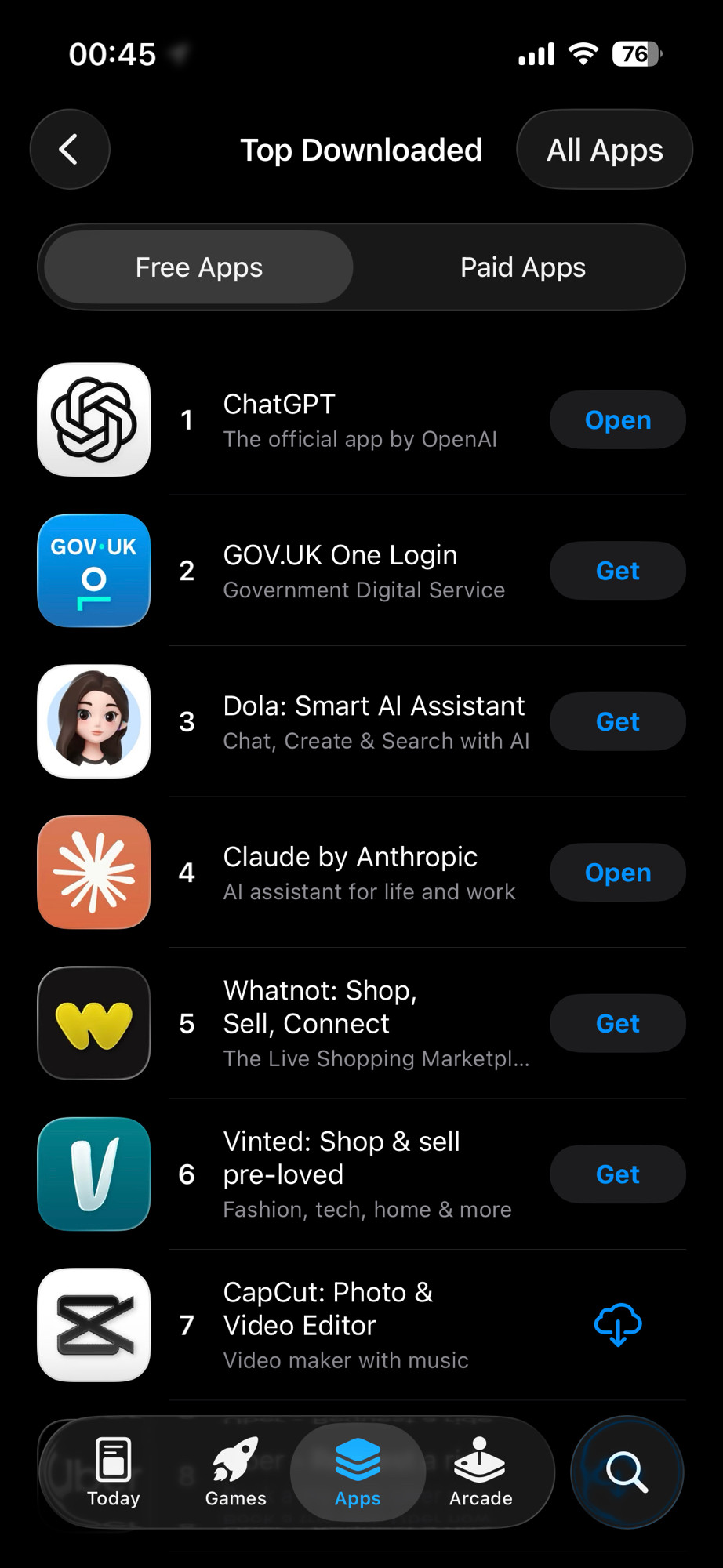Switch to the Arcade tab
The height and width of the screenshot is (1568, 723).
tap(480, 1472)
